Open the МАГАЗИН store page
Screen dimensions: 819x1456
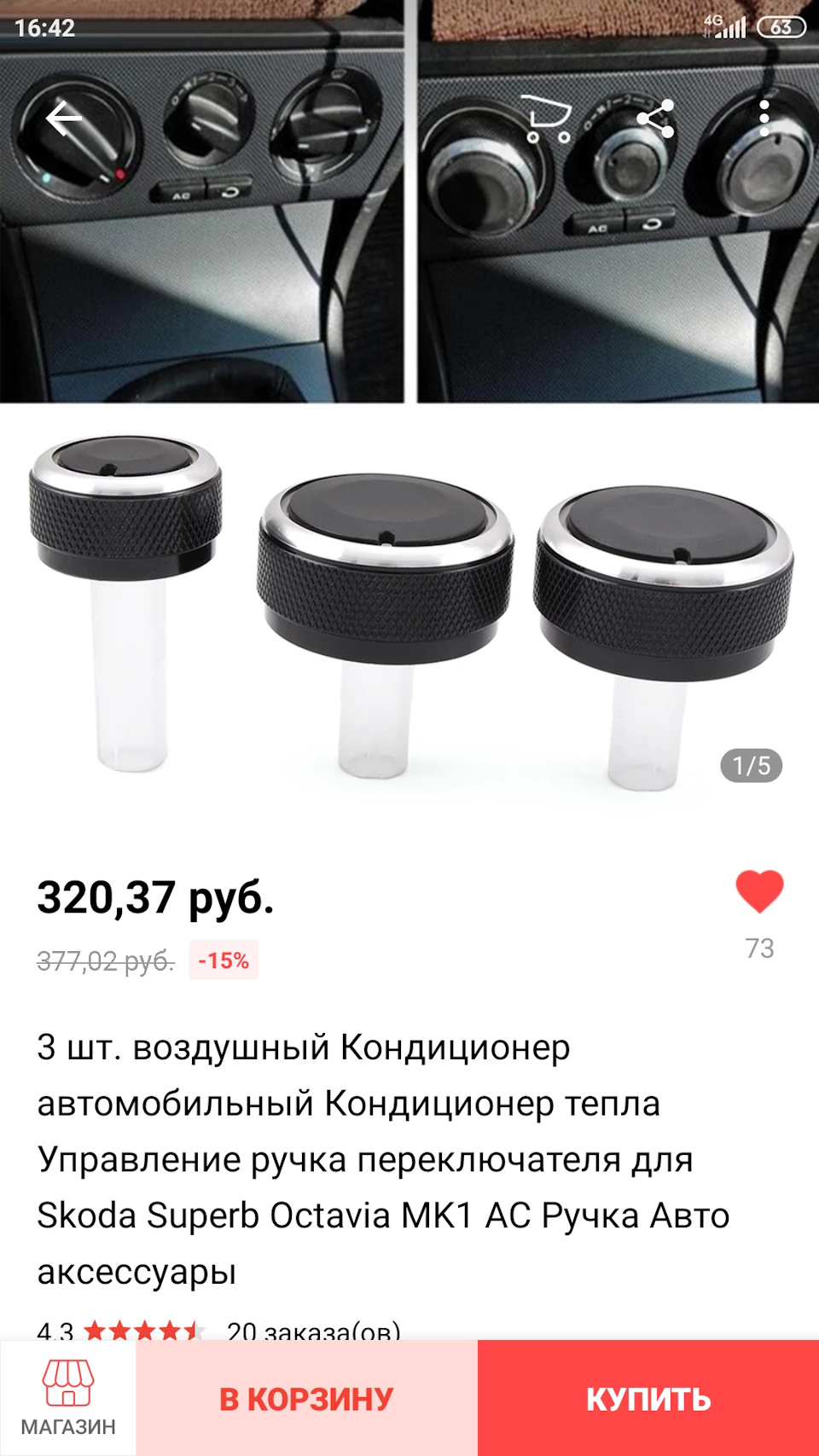coord(68,1397)
